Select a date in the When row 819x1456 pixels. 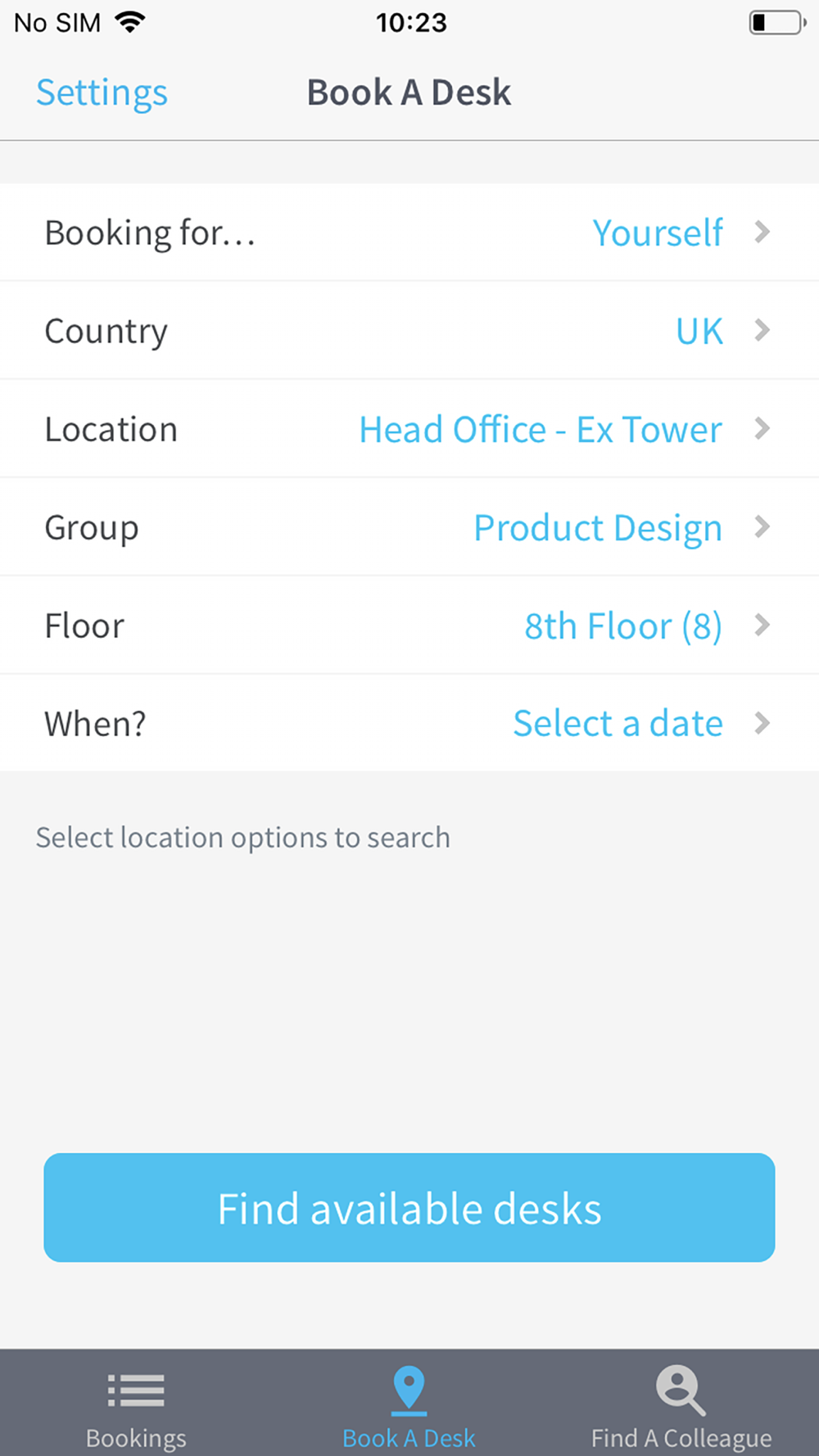409,724
